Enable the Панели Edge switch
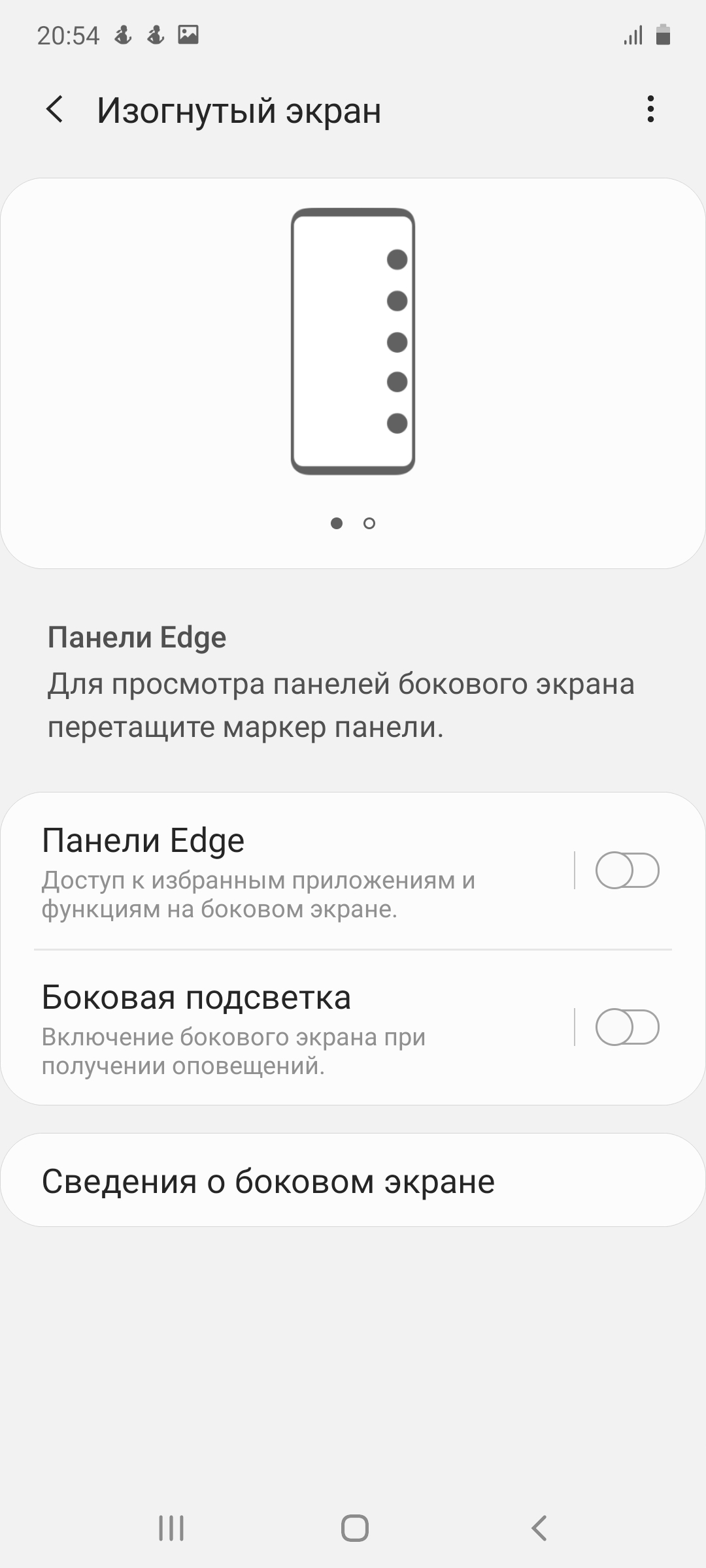The width and height of the screenshot is (706, 1568). point(627,870)
